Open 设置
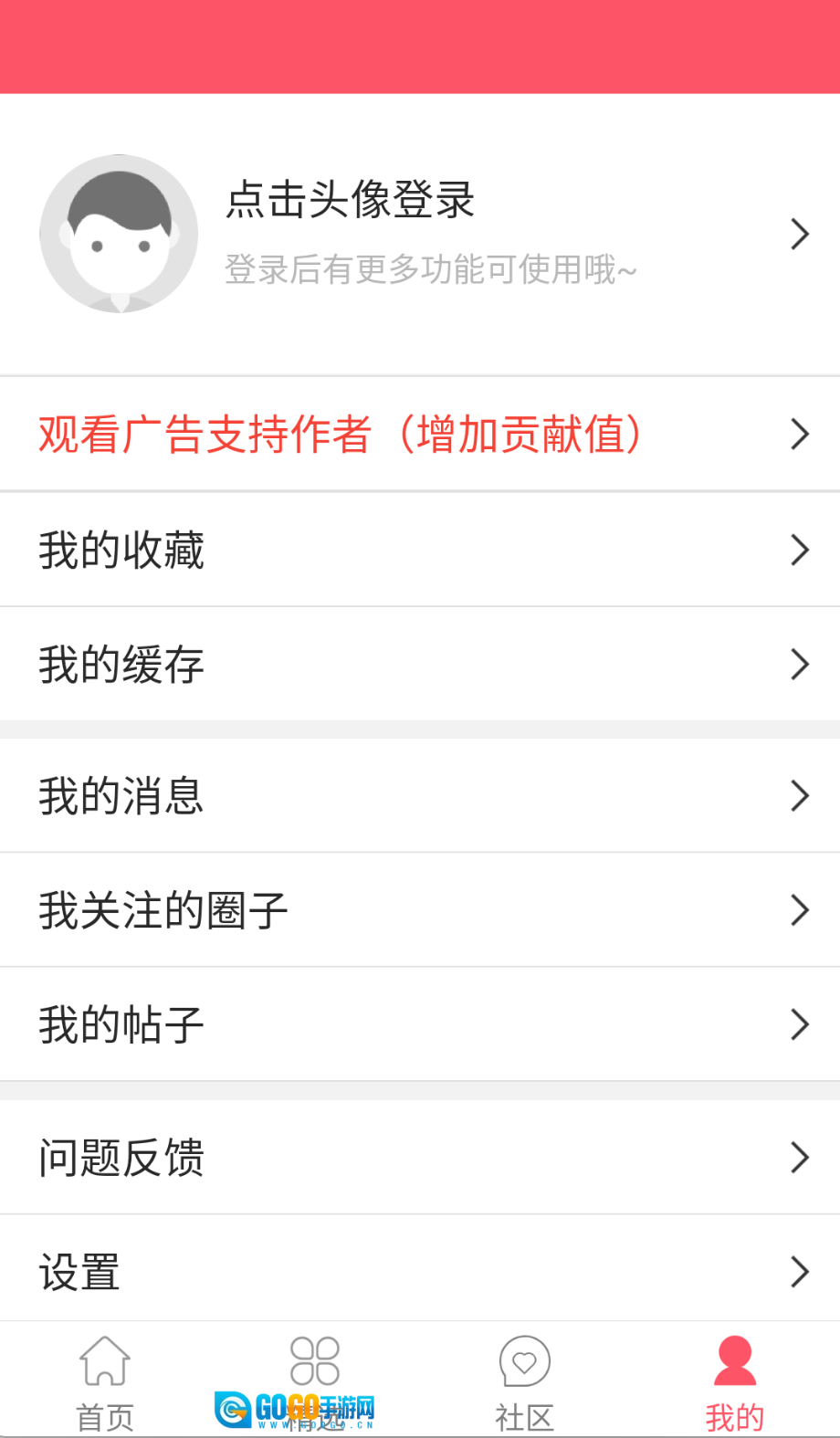 click(420, 1271)
